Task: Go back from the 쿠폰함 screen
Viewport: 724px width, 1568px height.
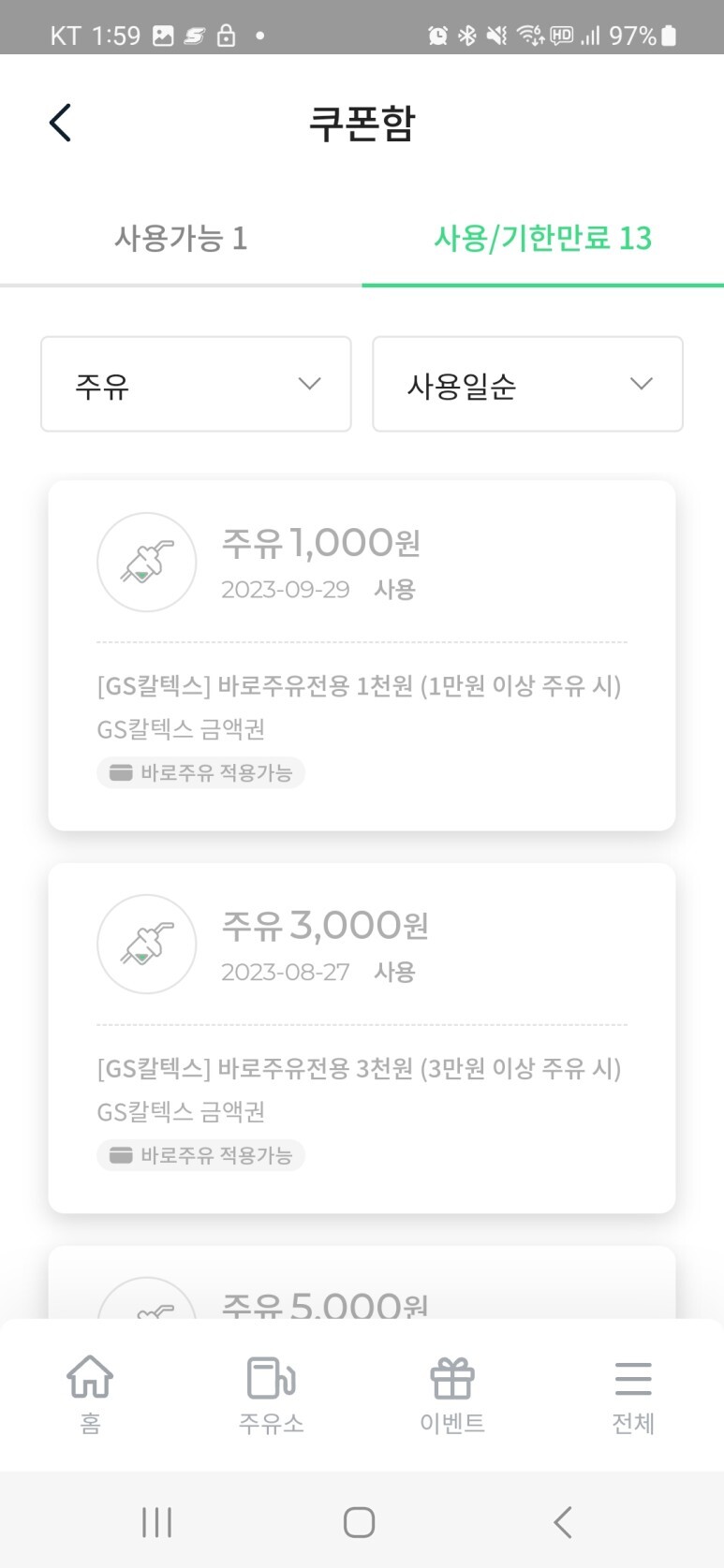Action: click(x=60, y=123)
